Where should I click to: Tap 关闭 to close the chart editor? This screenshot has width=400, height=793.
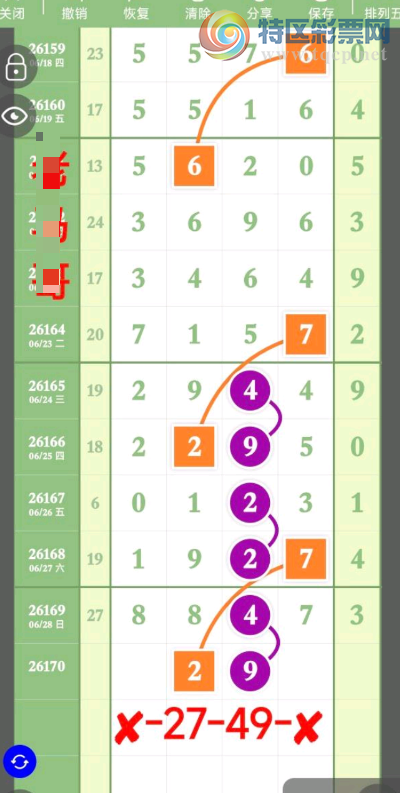coord(12,13)
